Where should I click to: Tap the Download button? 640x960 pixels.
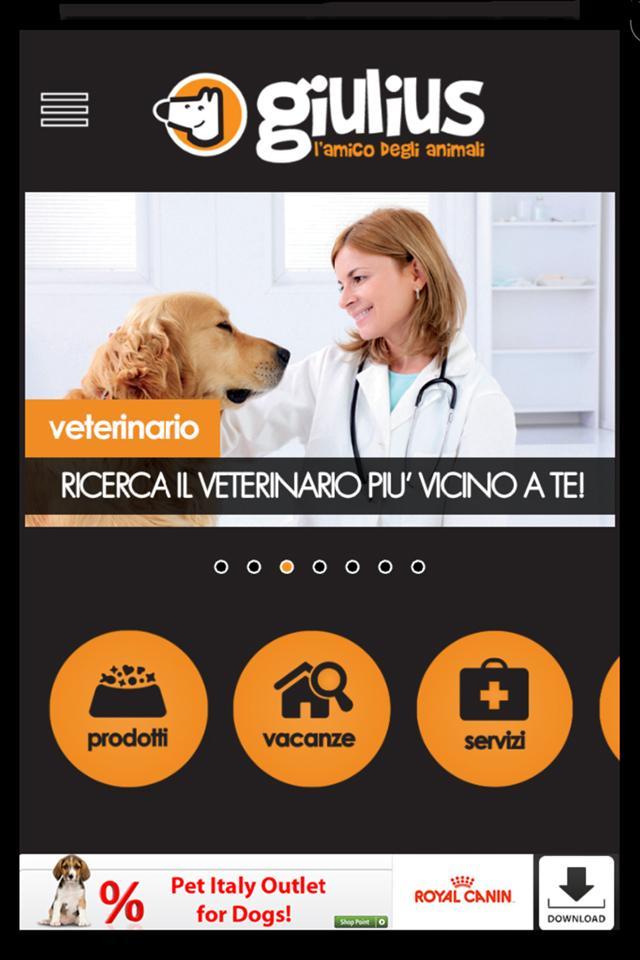[576, 892]
